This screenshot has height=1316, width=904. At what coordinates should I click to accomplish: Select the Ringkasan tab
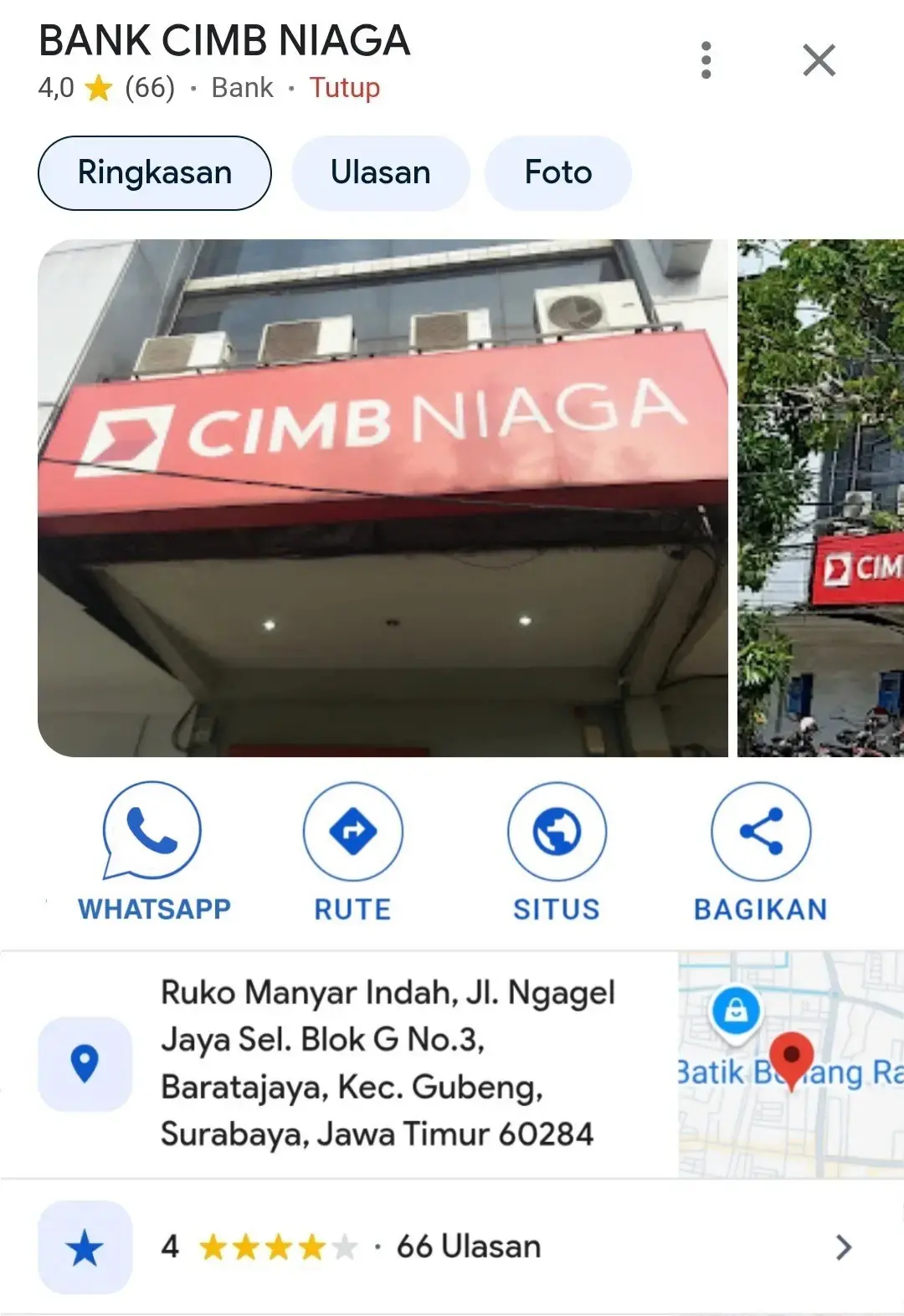click(x=155, y=173)
